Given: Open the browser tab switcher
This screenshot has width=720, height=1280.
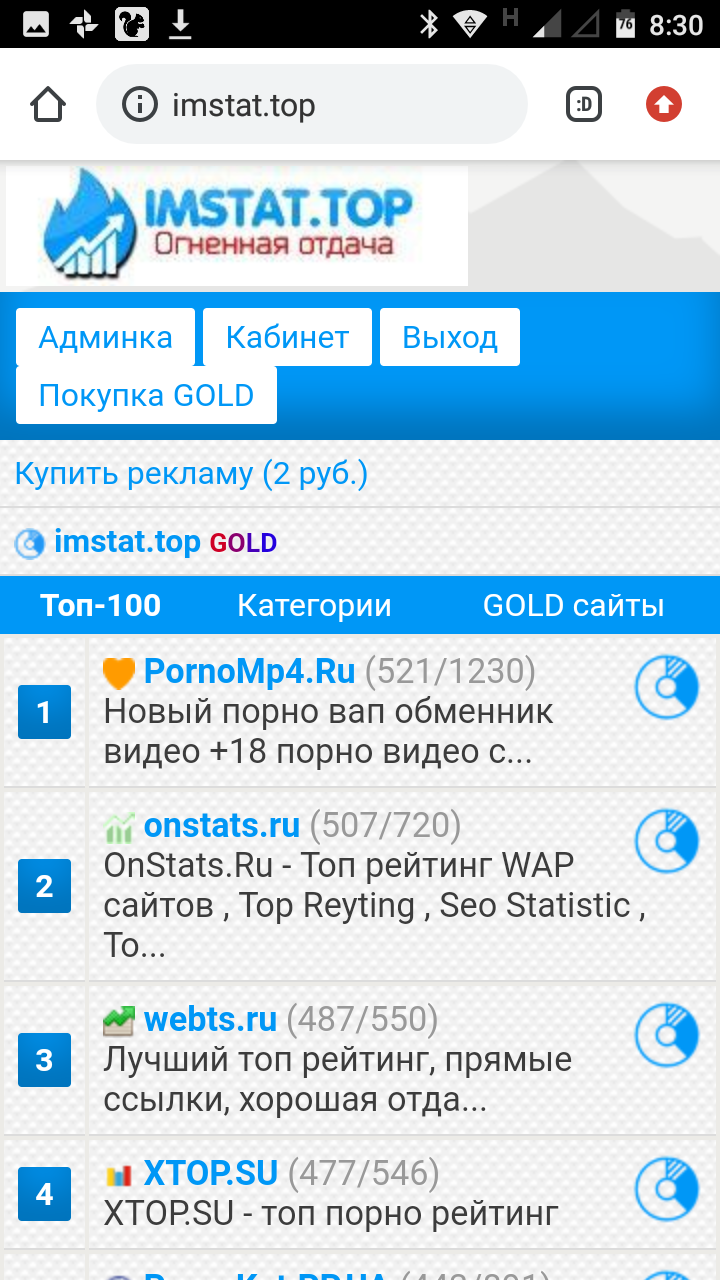Looking at the screenshot, I should click(584, 105).
